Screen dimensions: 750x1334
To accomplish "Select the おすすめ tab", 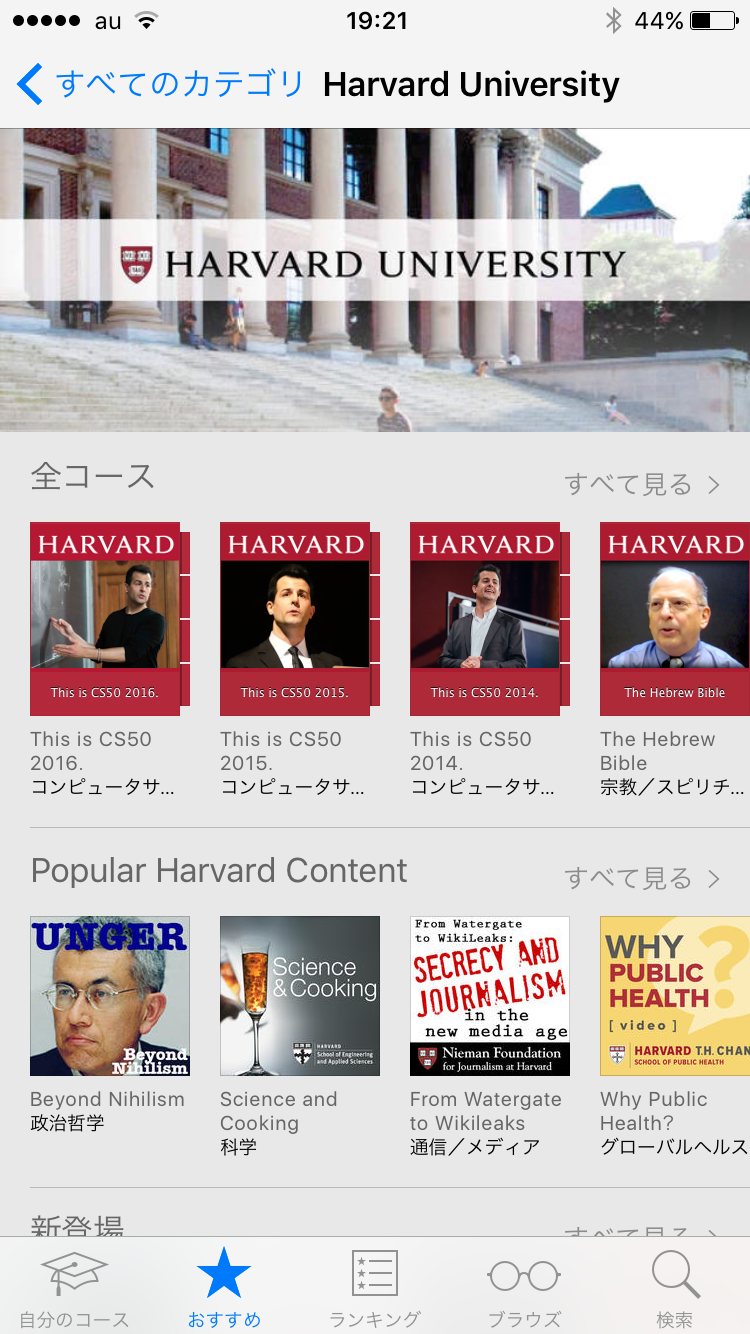I will coord(224,1288).
